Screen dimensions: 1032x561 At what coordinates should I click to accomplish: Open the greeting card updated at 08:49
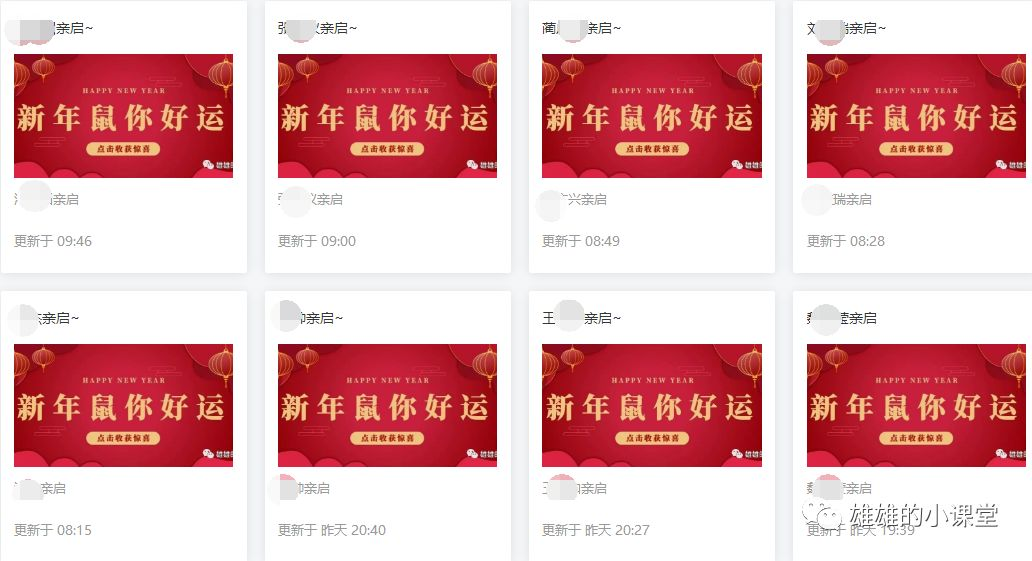(651, 116)
